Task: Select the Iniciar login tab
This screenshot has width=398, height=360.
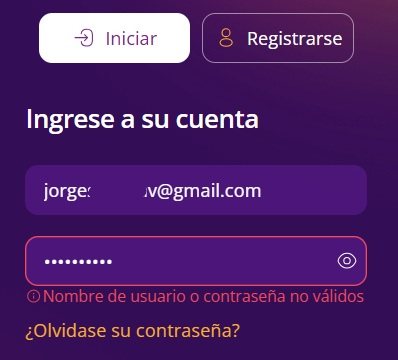Action: [114, 38]
